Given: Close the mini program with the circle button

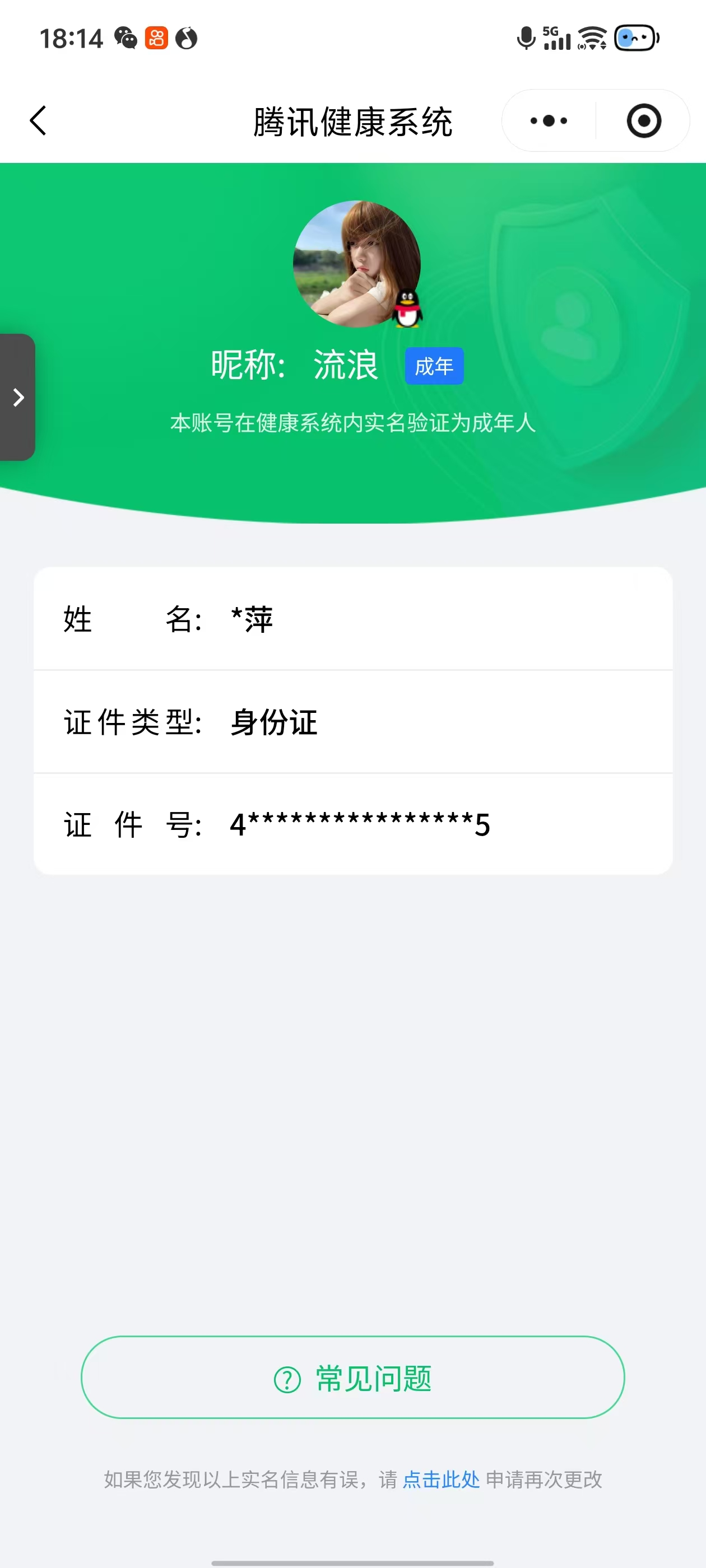Looking at the screenshot, I should pyautogui.click(x=643, y=120).
